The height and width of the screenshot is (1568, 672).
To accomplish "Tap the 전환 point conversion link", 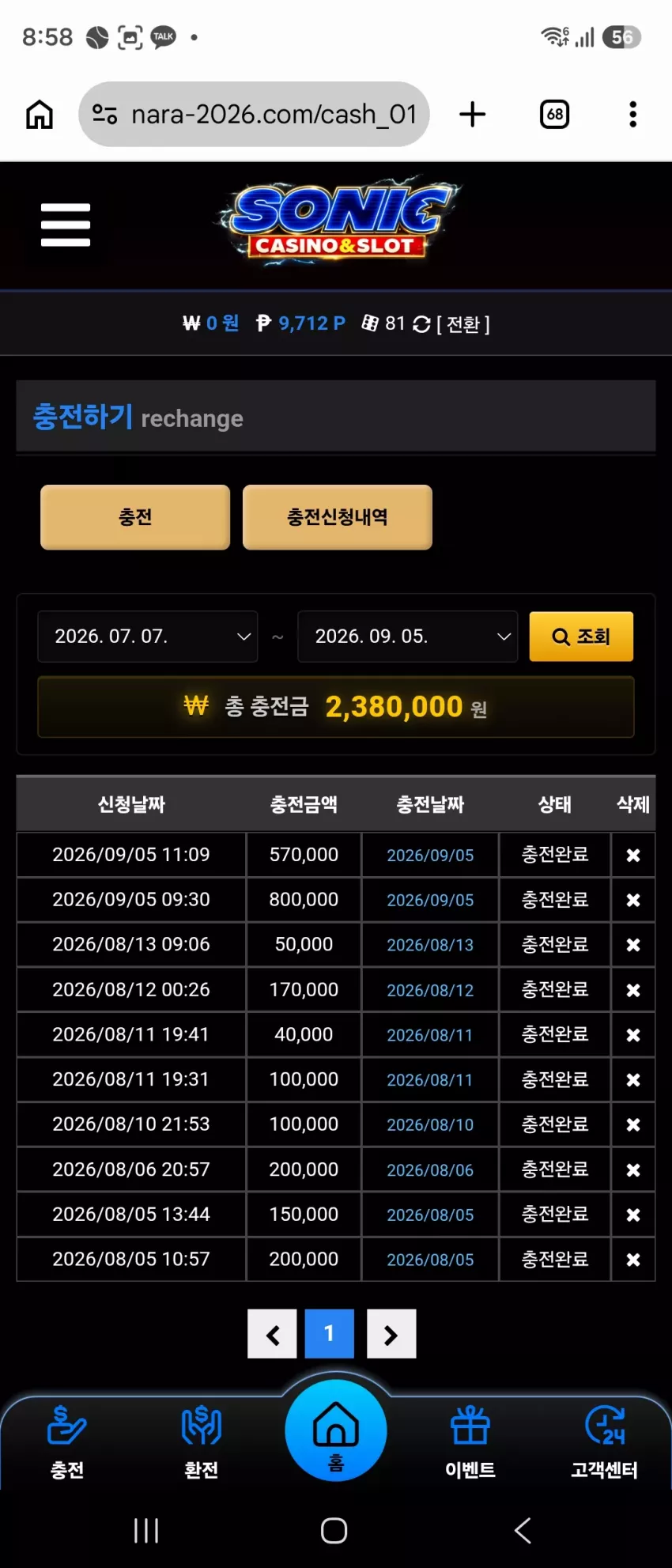I will tap(455, 324).
